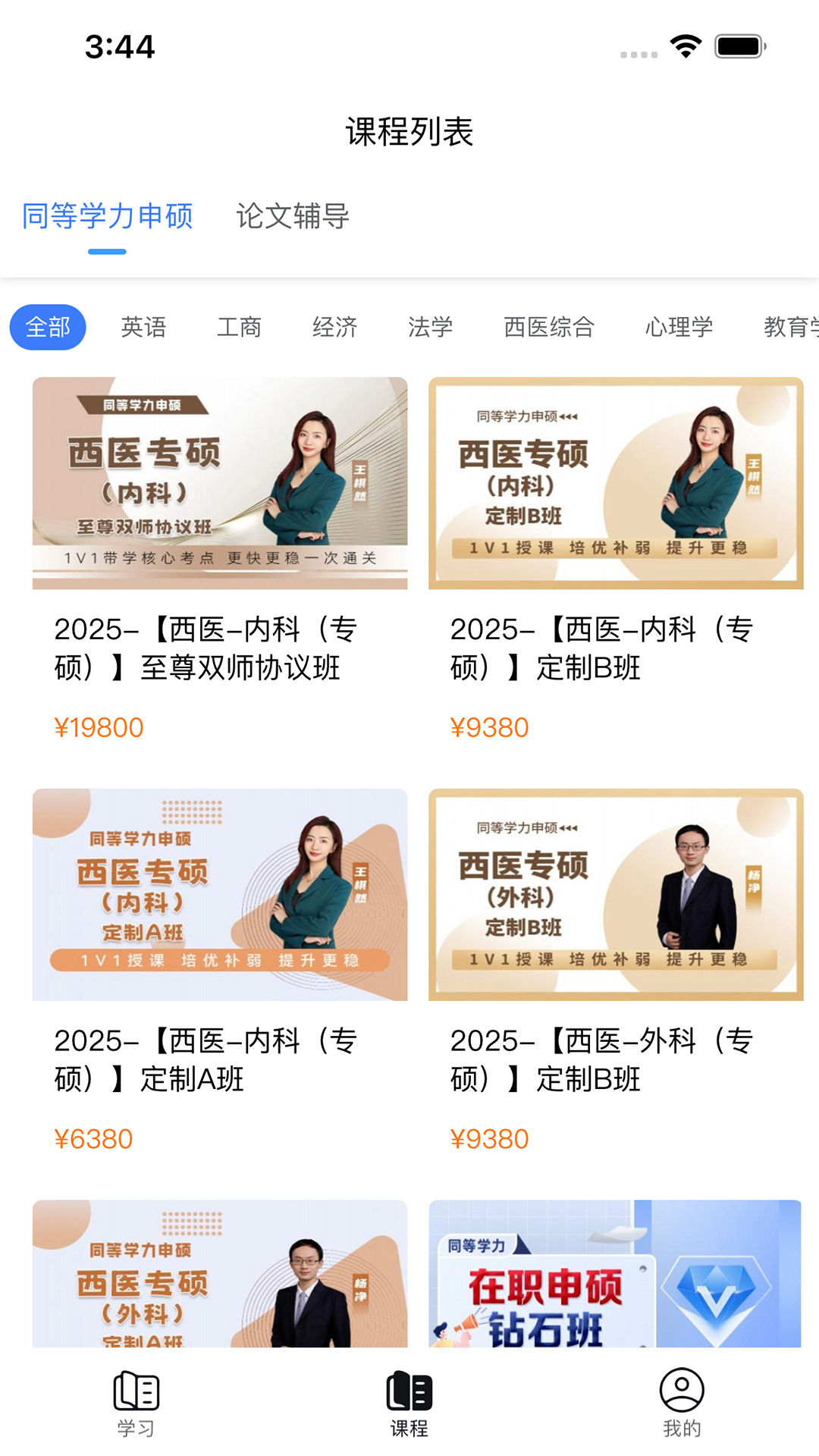Select the 同等学力申硕 tab

click(x=107, y=216)
